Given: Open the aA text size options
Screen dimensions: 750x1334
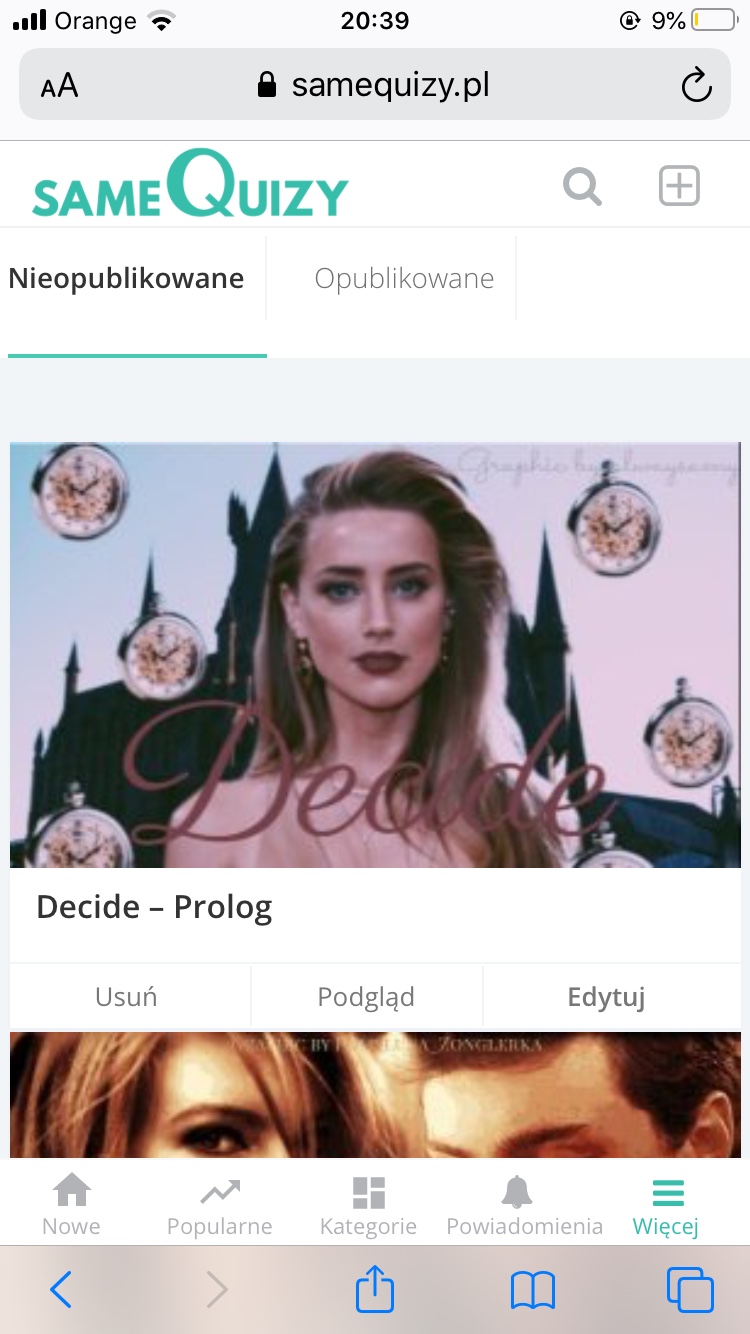Looking at the screenshot, I should (59, 86).
